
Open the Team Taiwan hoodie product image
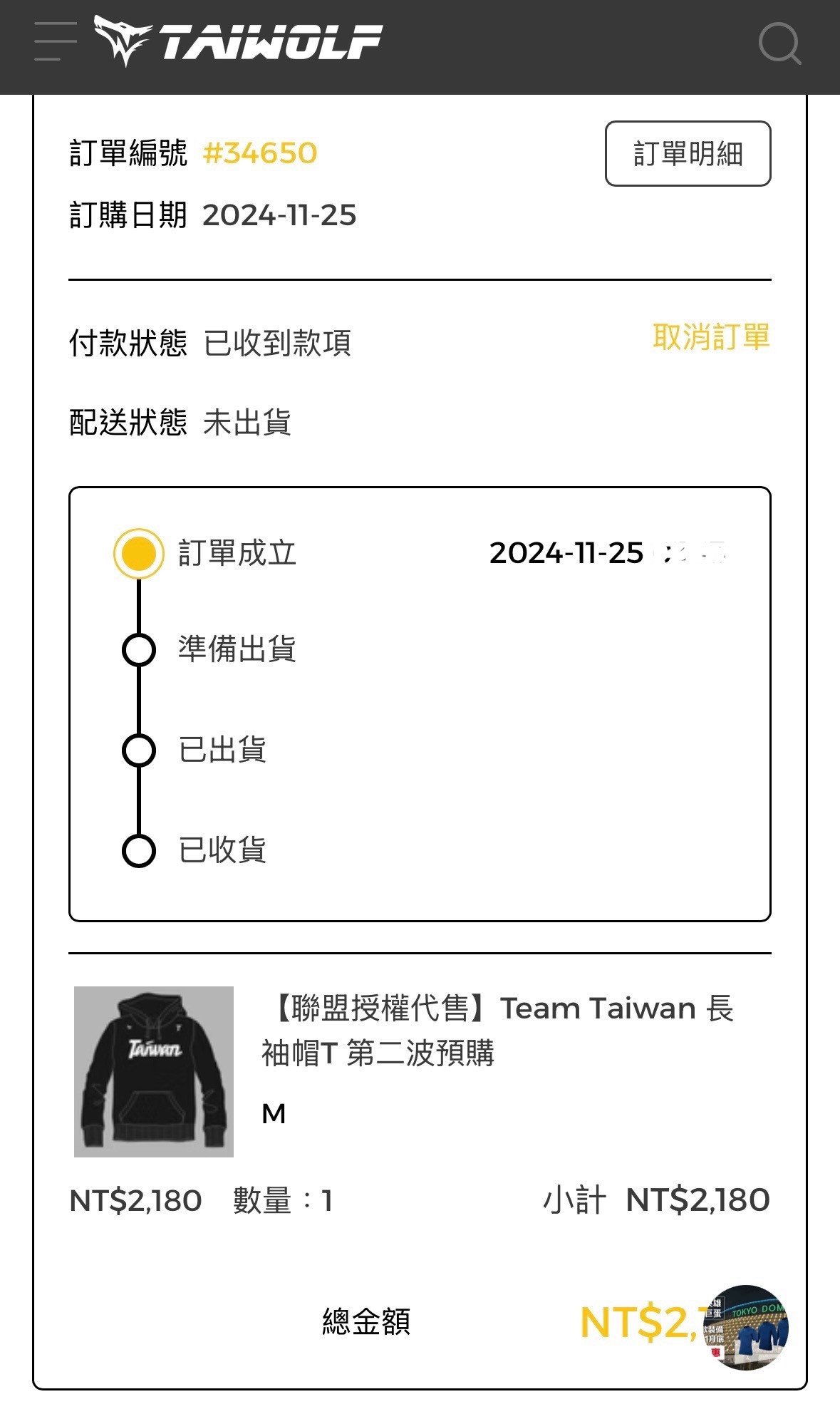click(x=154, y=1071)
